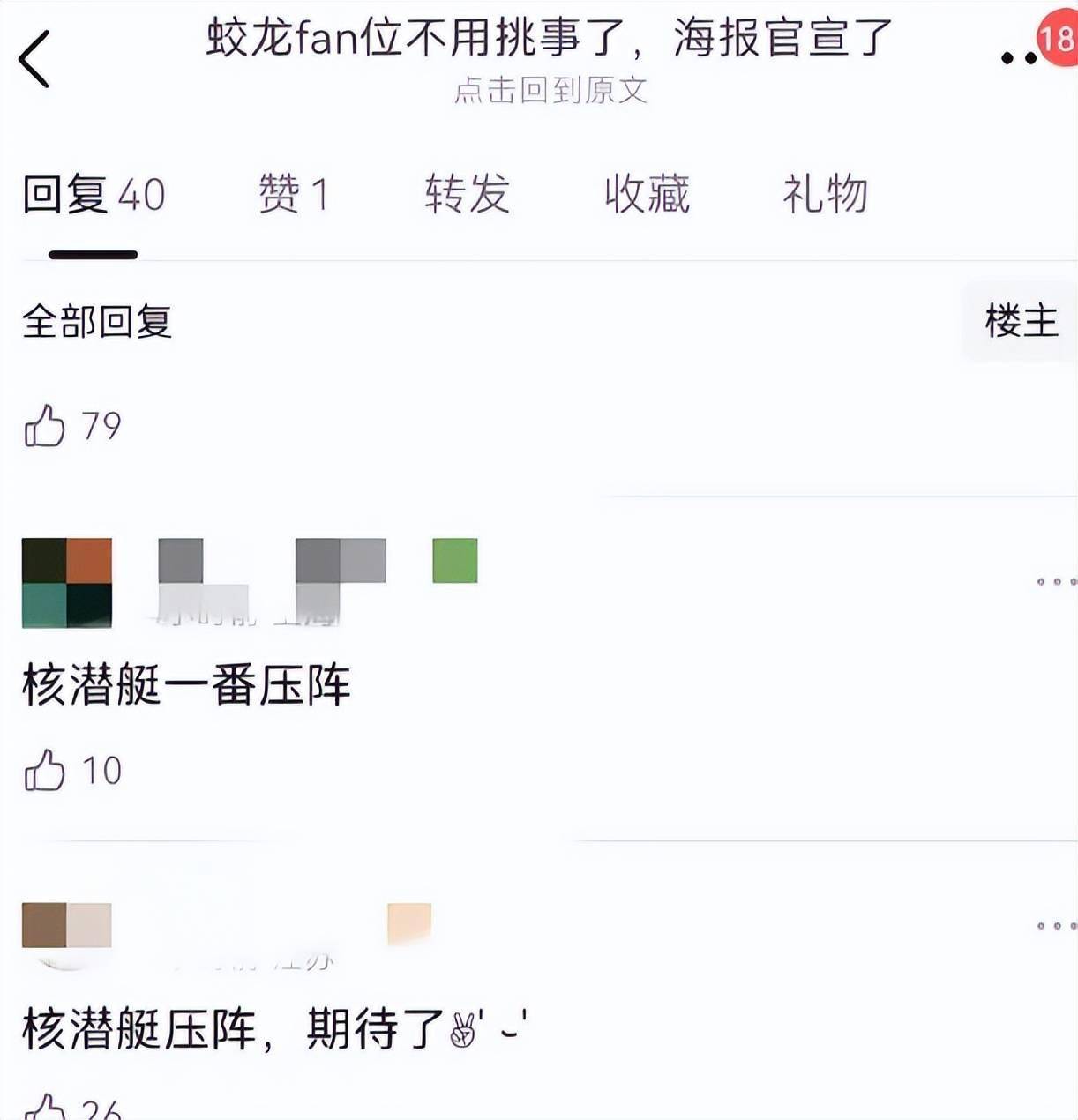Open the avatar of the 核潜艇压阵，期待了 commenter

(x=67, y=926)
